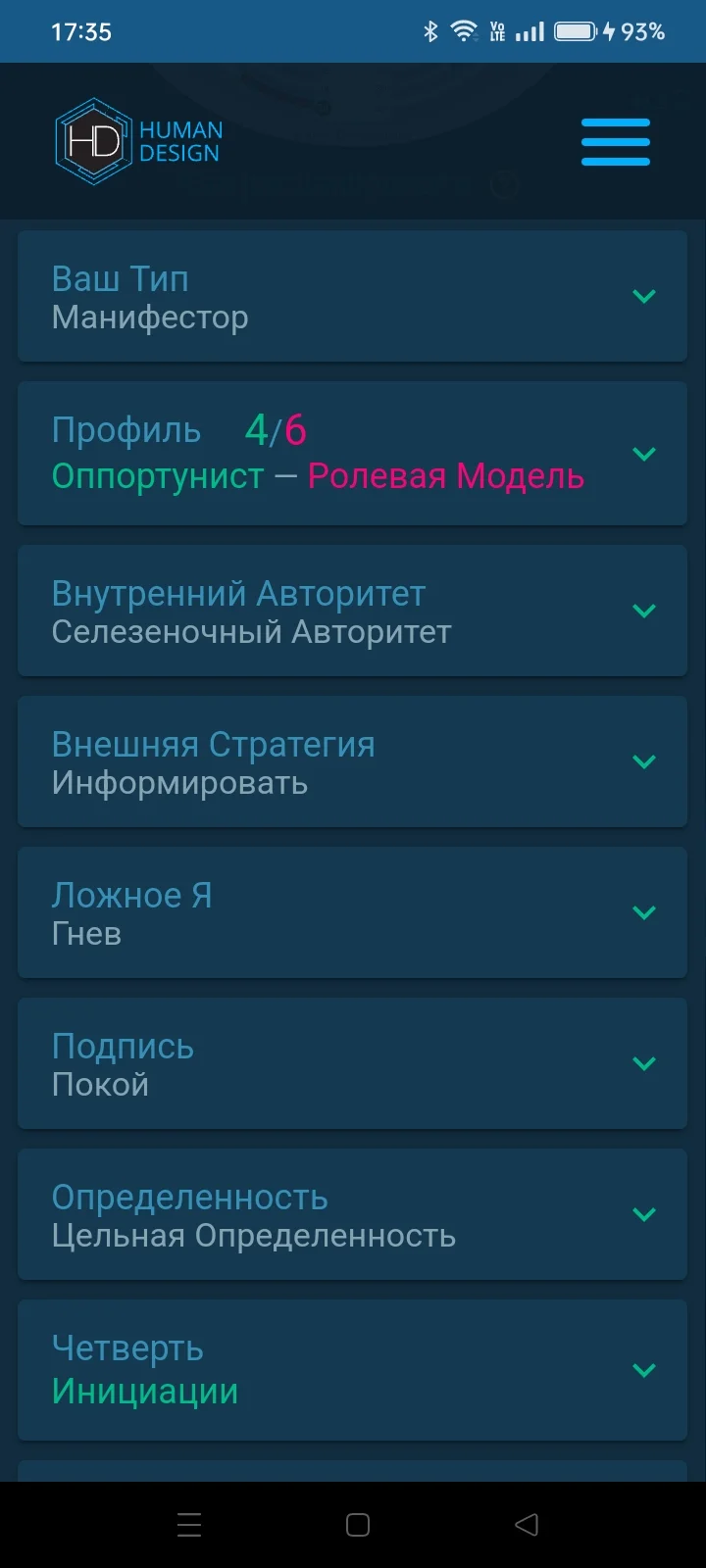Image resolution: width=706 pixels, height=1568 pixels.
Task: Tap the VoLTE indicator icon
Action: [x=496, y=30]
